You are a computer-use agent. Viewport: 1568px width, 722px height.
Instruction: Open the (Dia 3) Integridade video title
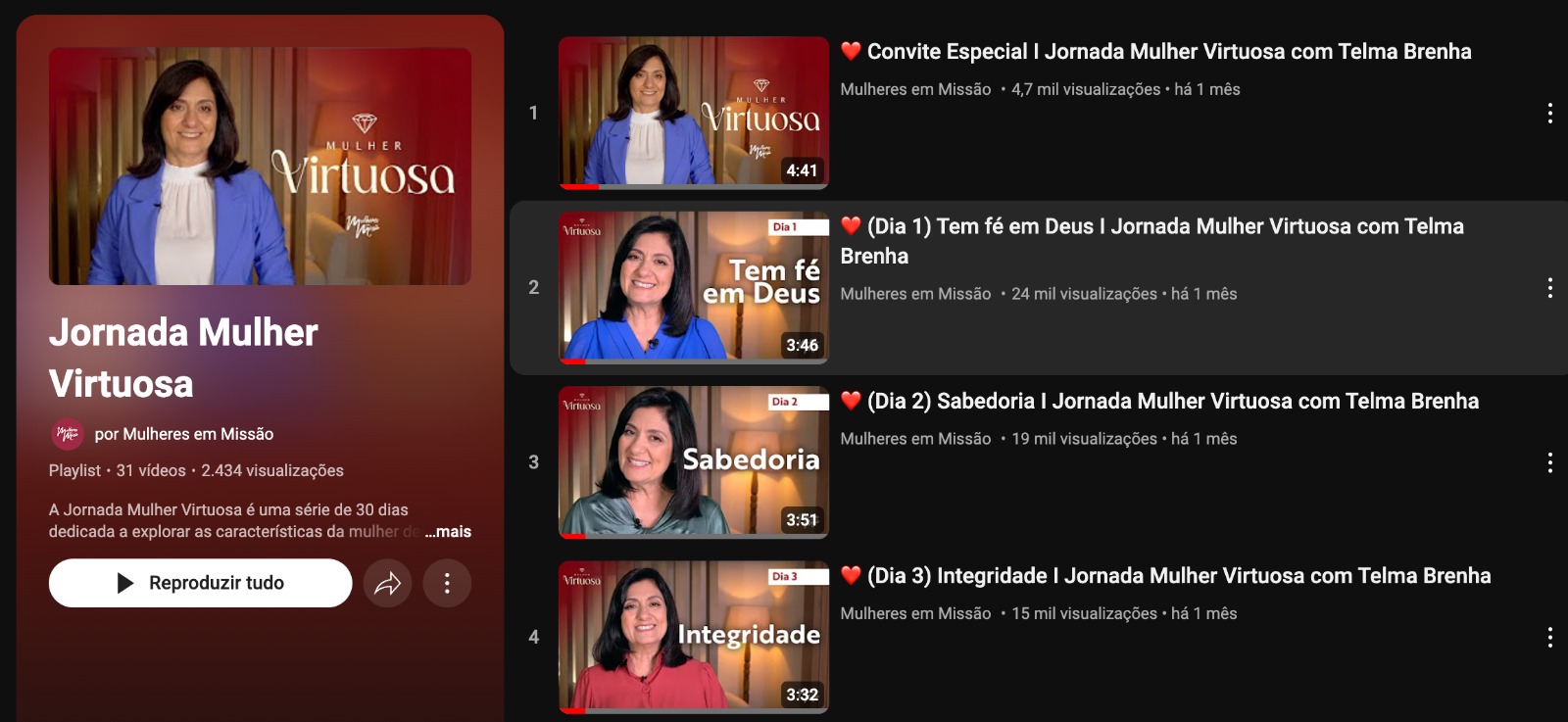coord(1178,576)
